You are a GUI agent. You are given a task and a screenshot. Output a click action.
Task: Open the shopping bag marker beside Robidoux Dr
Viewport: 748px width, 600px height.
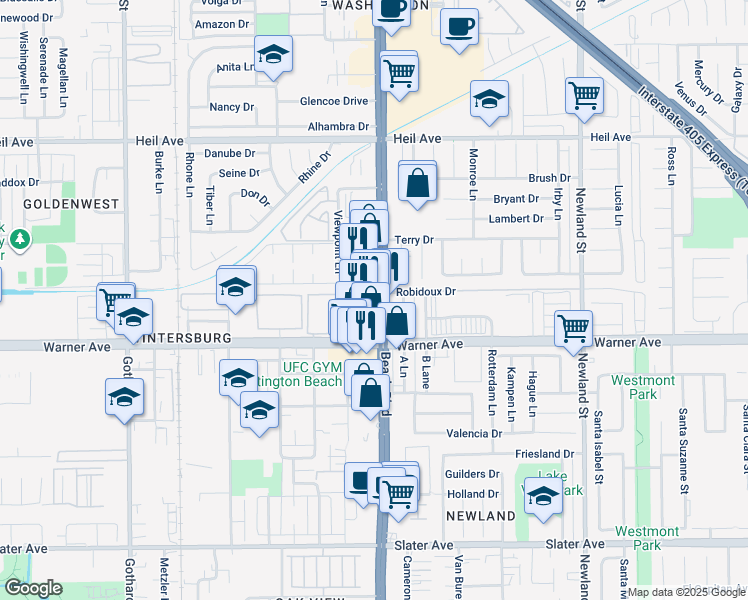click(397, 322)
